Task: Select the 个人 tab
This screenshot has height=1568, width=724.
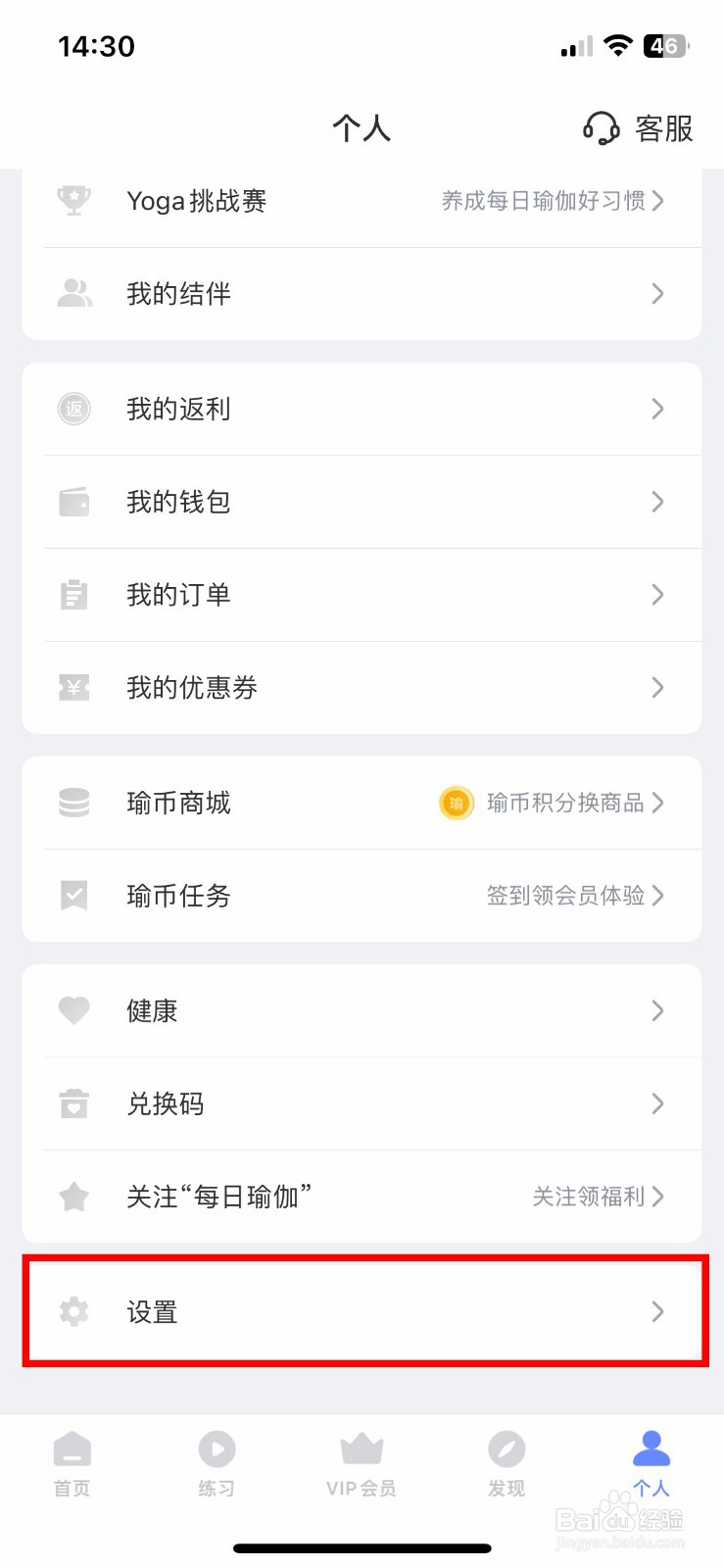Action: (652, 1464)
